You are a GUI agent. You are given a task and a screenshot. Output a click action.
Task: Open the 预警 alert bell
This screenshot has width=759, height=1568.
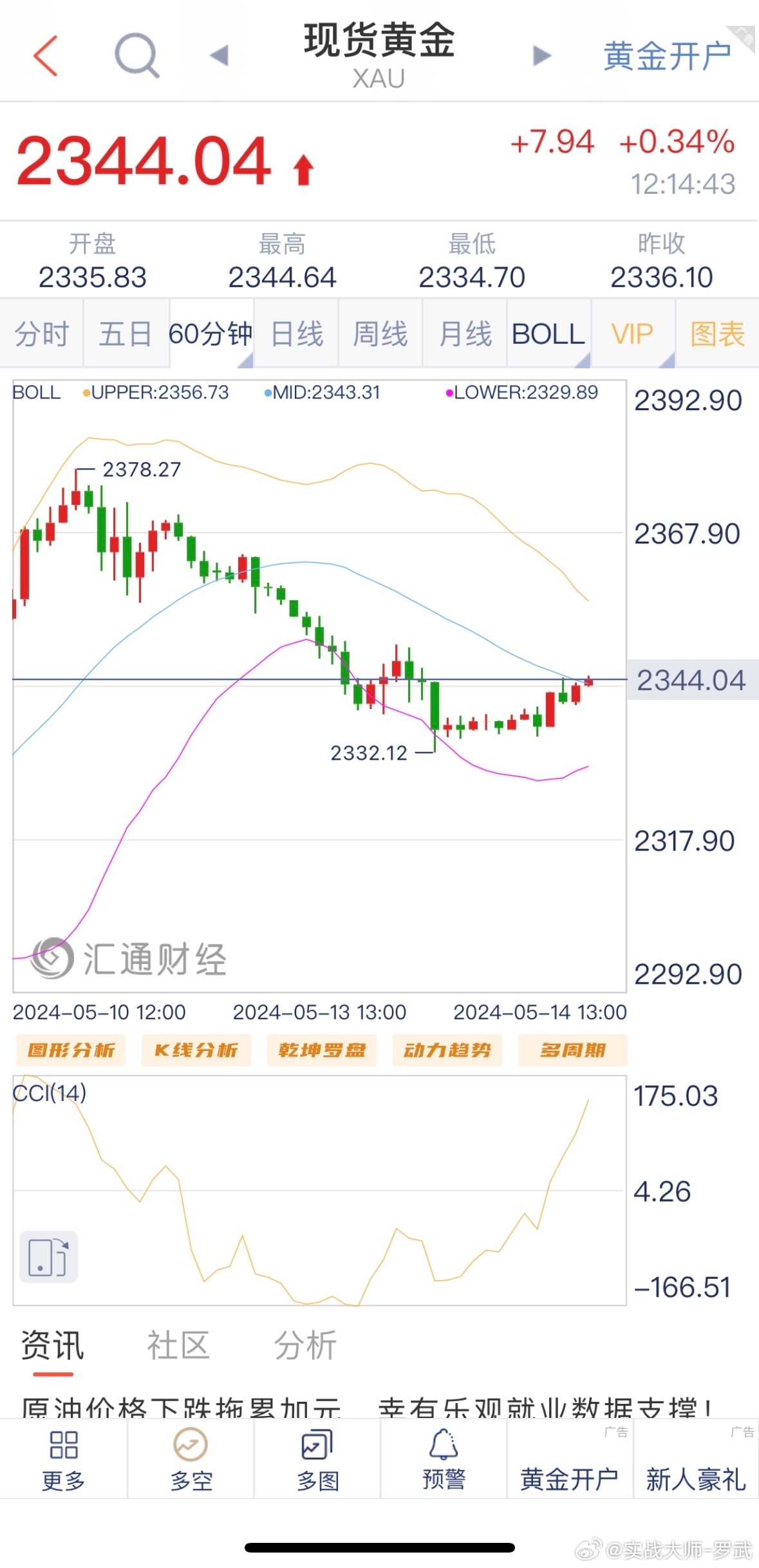click(x=444, y=1460)
